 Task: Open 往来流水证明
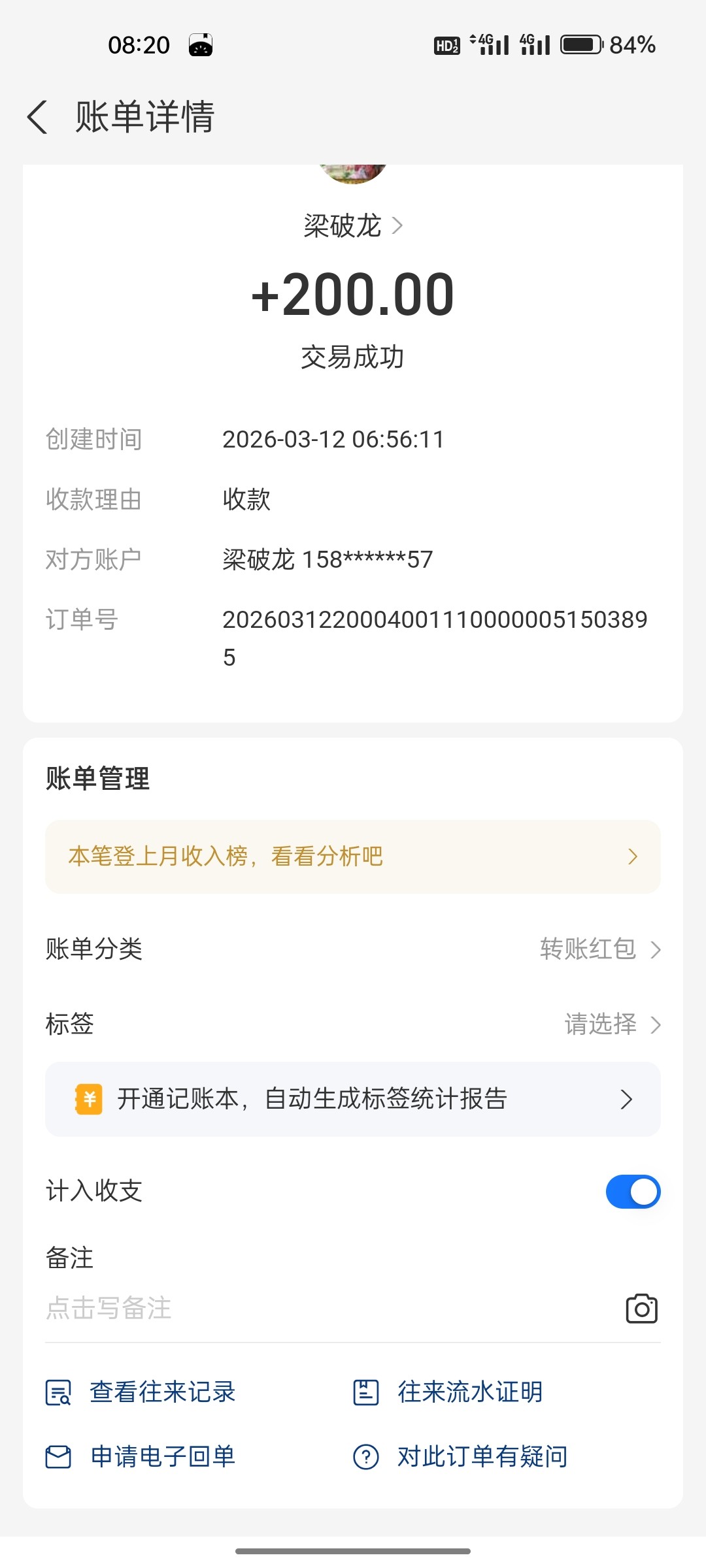[x=469, y=1392]
